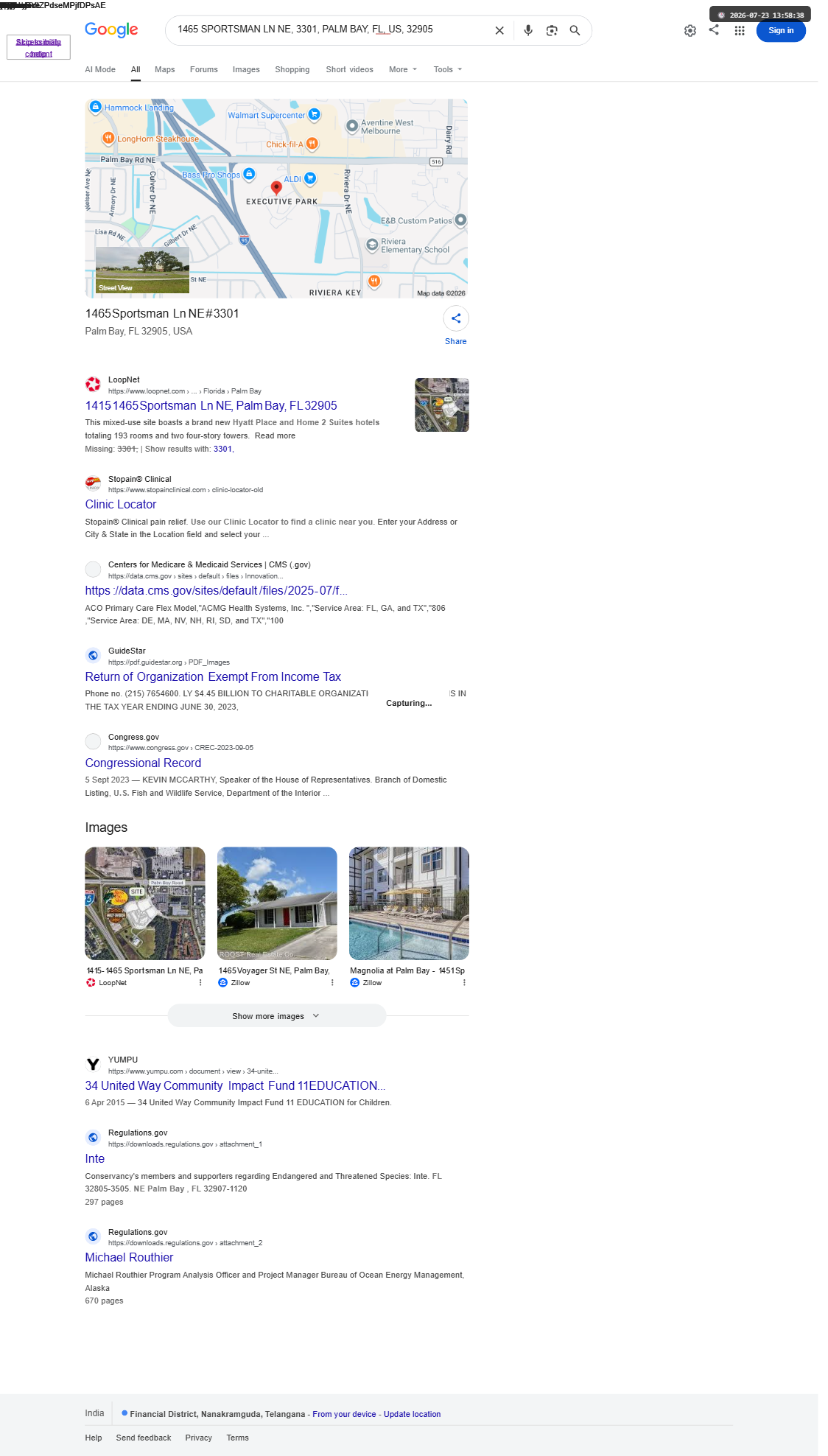Open the Clinic Locator result
The height and width of the screenshot is (1456, 828).
pos(121,504)
